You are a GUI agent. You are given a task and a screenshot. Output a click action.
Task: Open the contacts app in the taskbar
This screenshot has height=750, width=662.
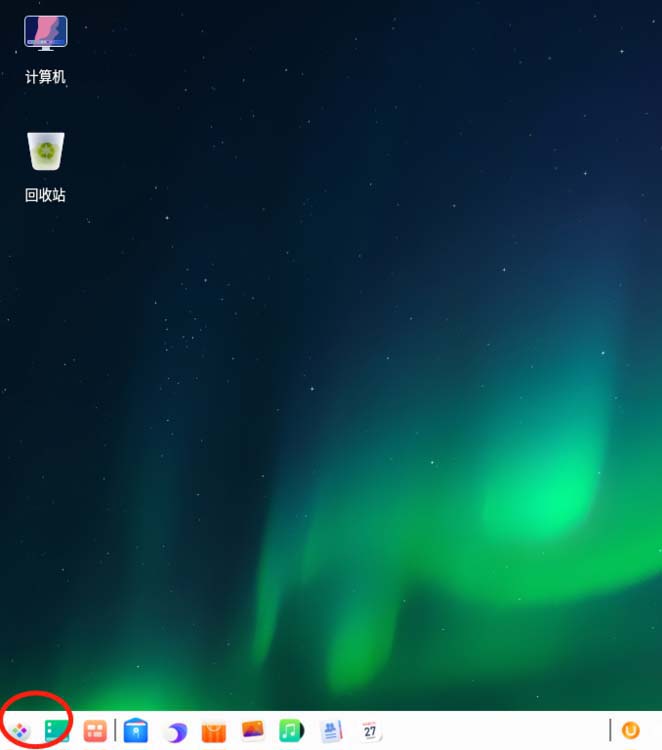tap(330, 731)
